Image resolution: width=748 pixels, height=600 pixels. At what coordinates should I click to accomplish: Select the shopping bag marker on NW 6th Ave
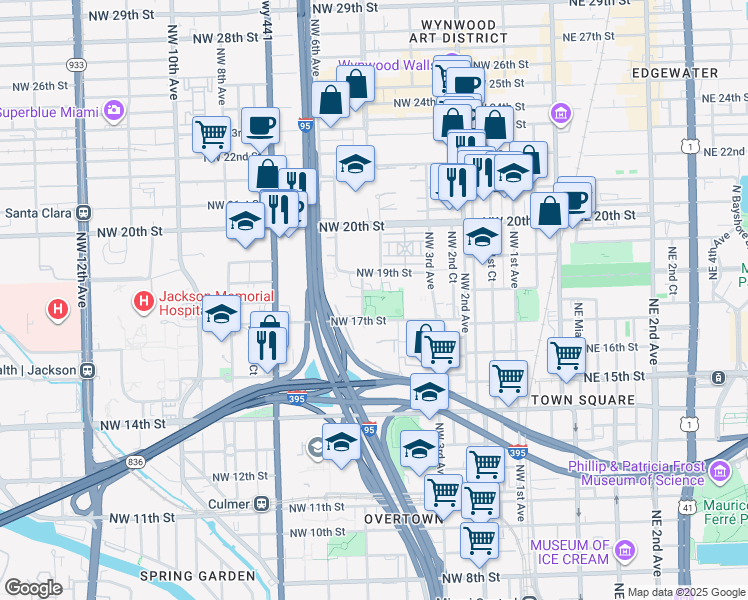pyautogui.click(x=330, y=101)
